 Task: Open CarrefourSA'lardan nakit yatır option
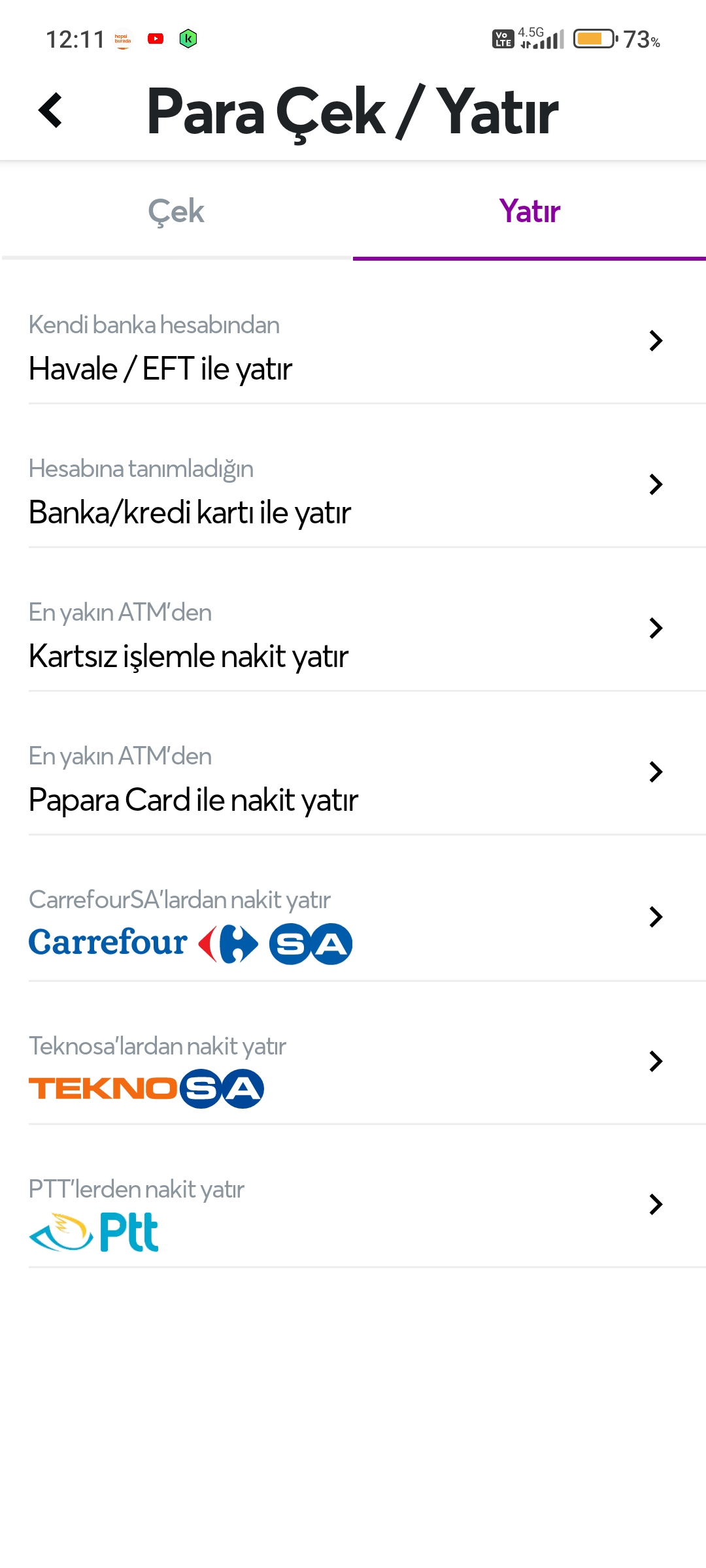346,923
